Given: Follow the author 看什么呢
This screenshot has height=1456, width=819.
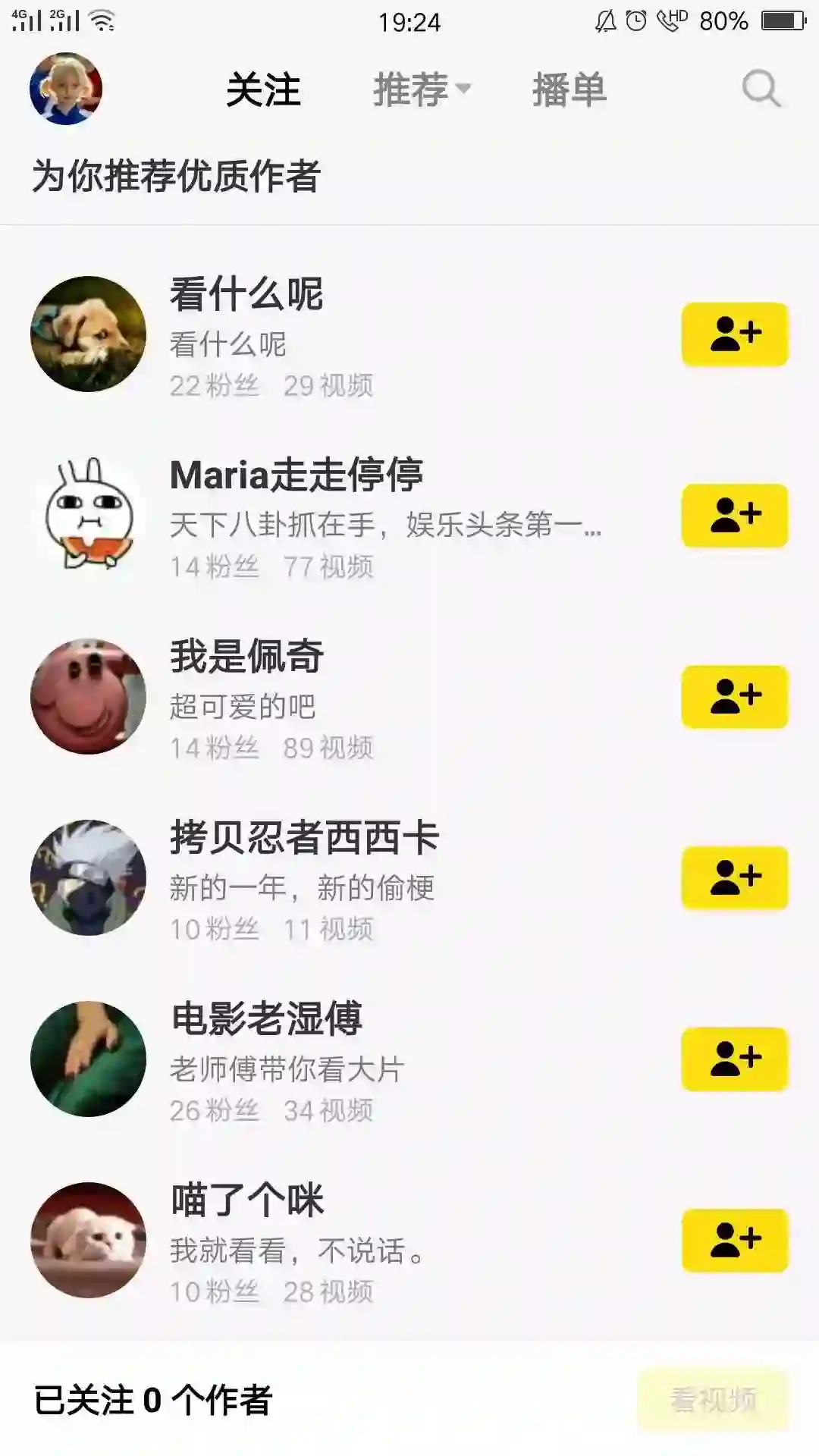Looking at the screenshot, I should tap(734, 334).
